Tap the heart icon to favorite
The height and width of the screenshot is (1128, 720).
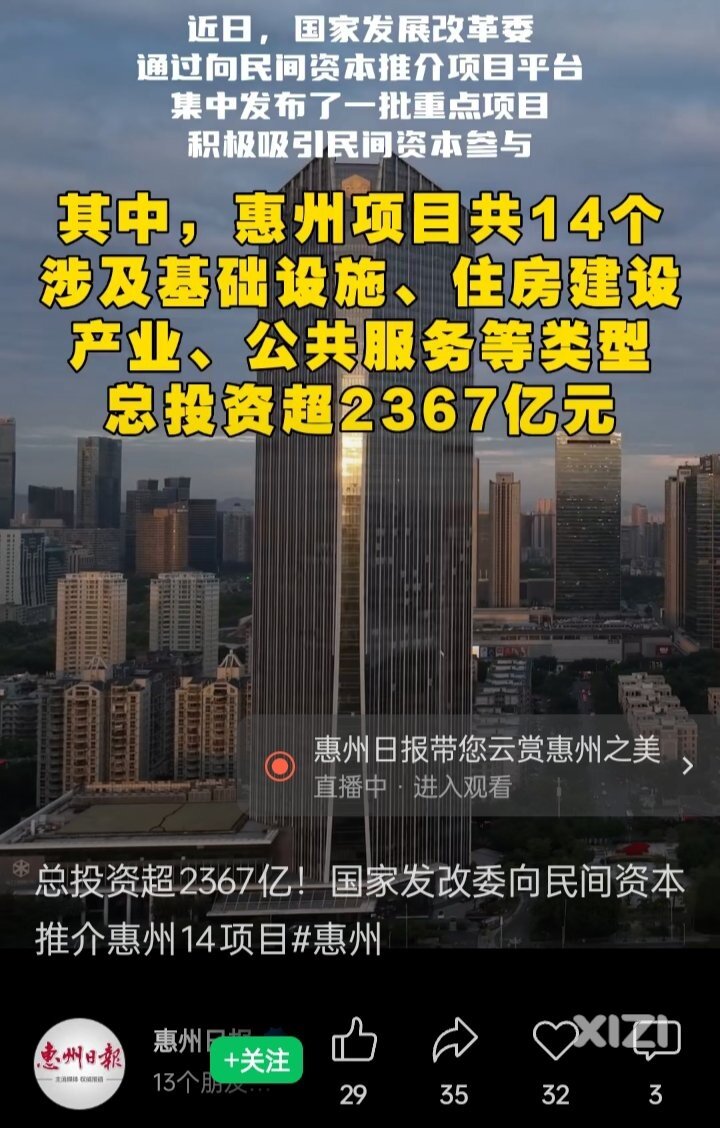[x=556, y=1040]
